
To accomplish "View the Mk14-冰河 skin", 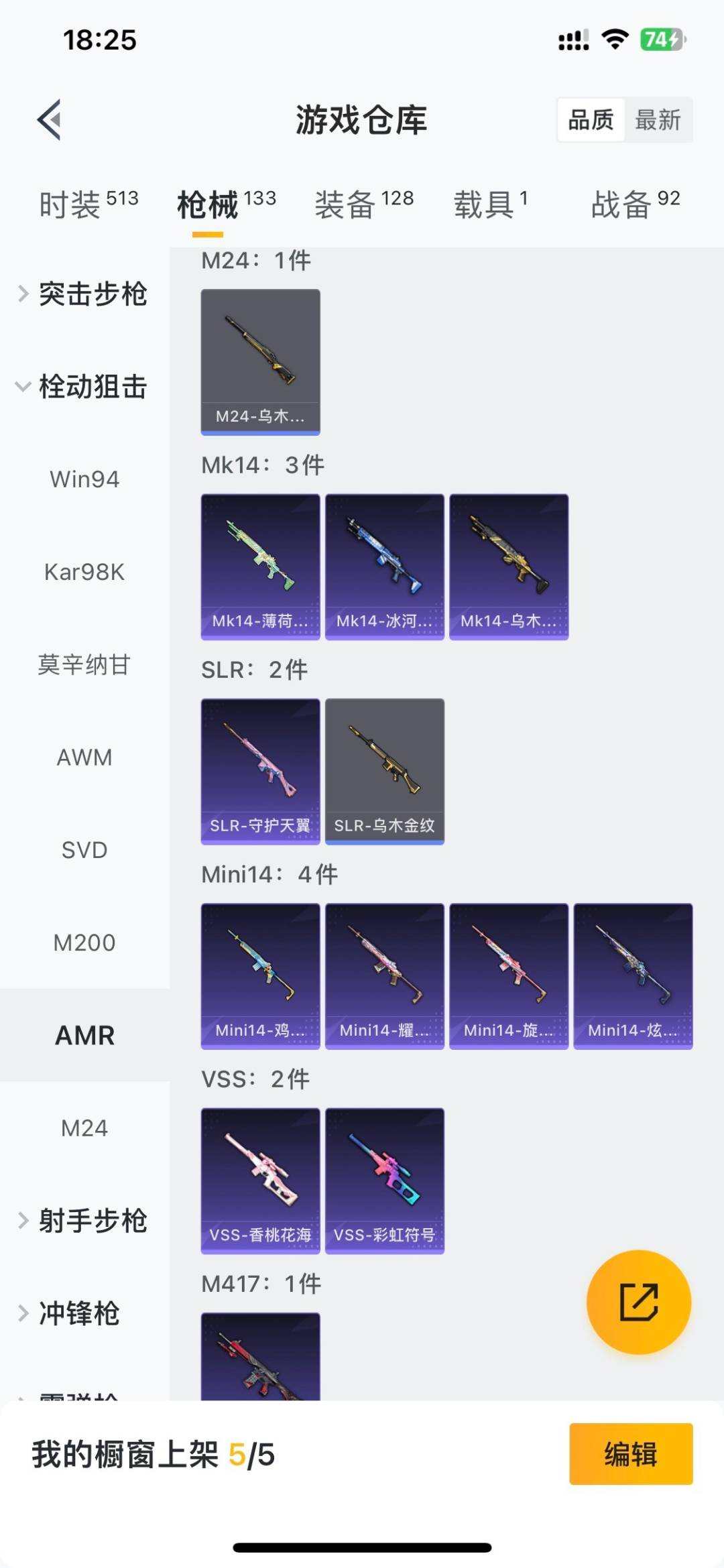I will click(x=384, y=567).
